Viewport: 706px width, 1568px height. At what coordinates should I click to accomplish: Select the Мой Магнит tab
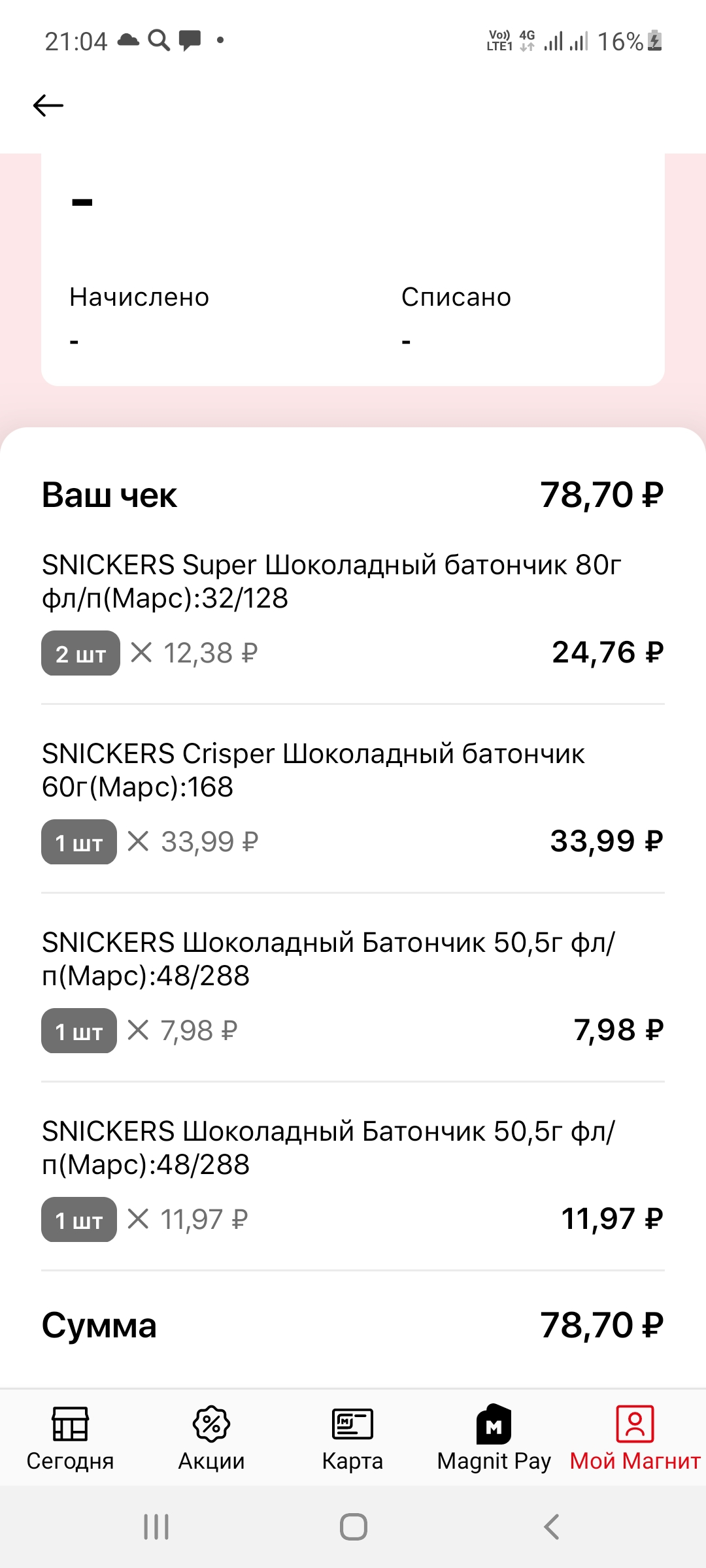(x=635, y=1438)
